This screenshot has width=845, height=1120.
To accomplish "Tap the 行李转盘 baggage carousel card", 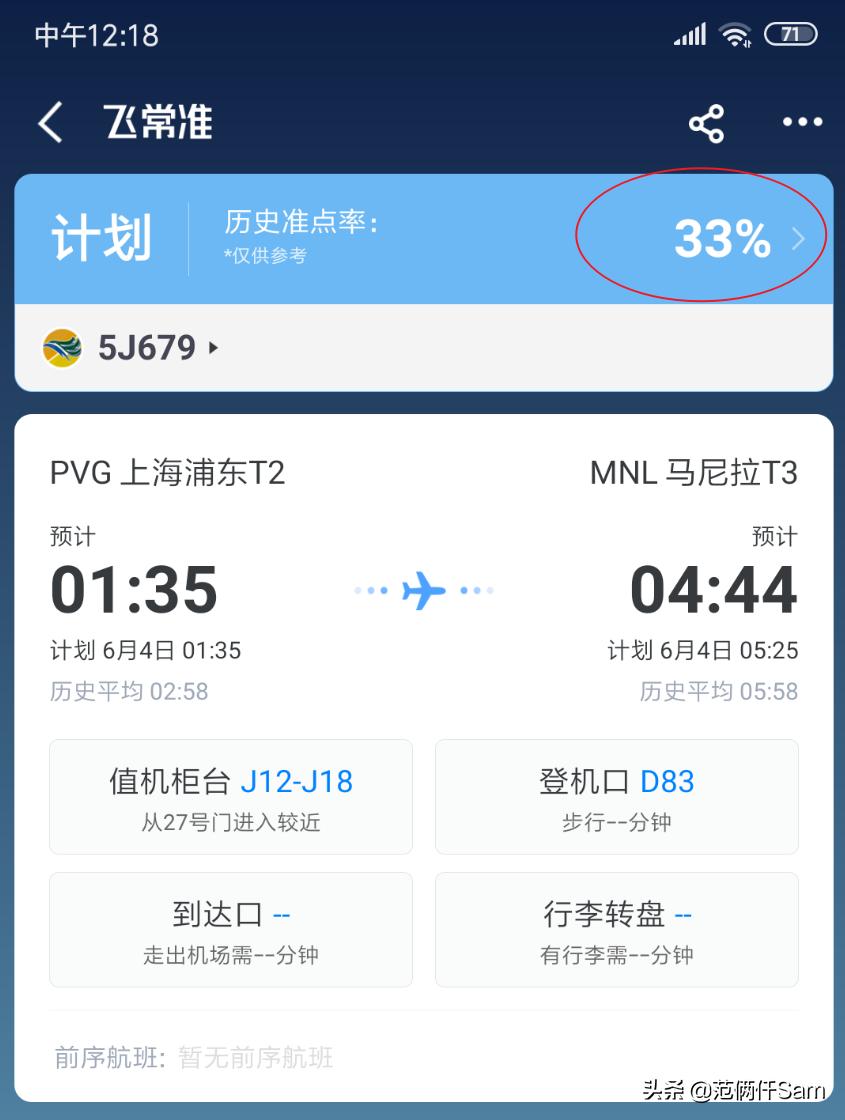I will click(x=616, y=929).
